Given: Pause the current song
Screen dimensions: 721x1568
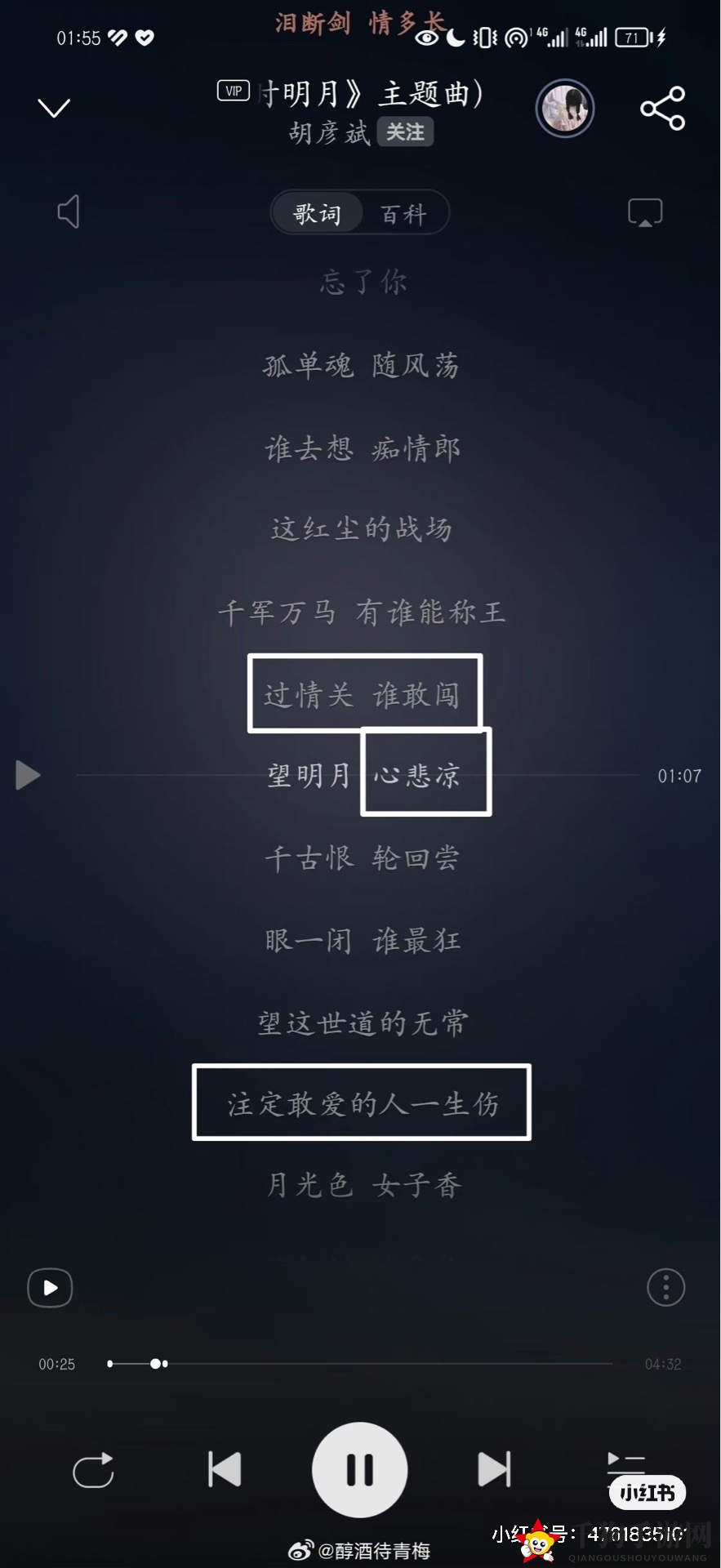Looking at the screenshot, I should click(359, 1469).
